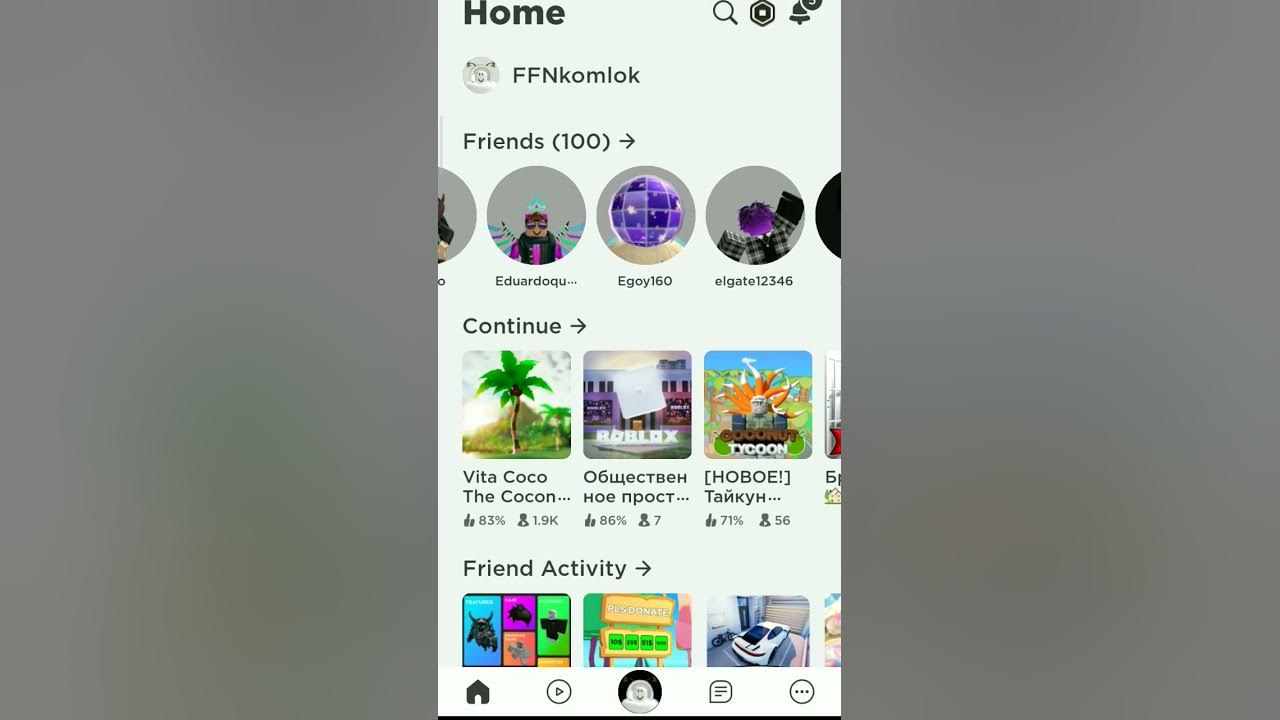Open the [НОВОЕ!] Тайкун game tile

[758, 405]
